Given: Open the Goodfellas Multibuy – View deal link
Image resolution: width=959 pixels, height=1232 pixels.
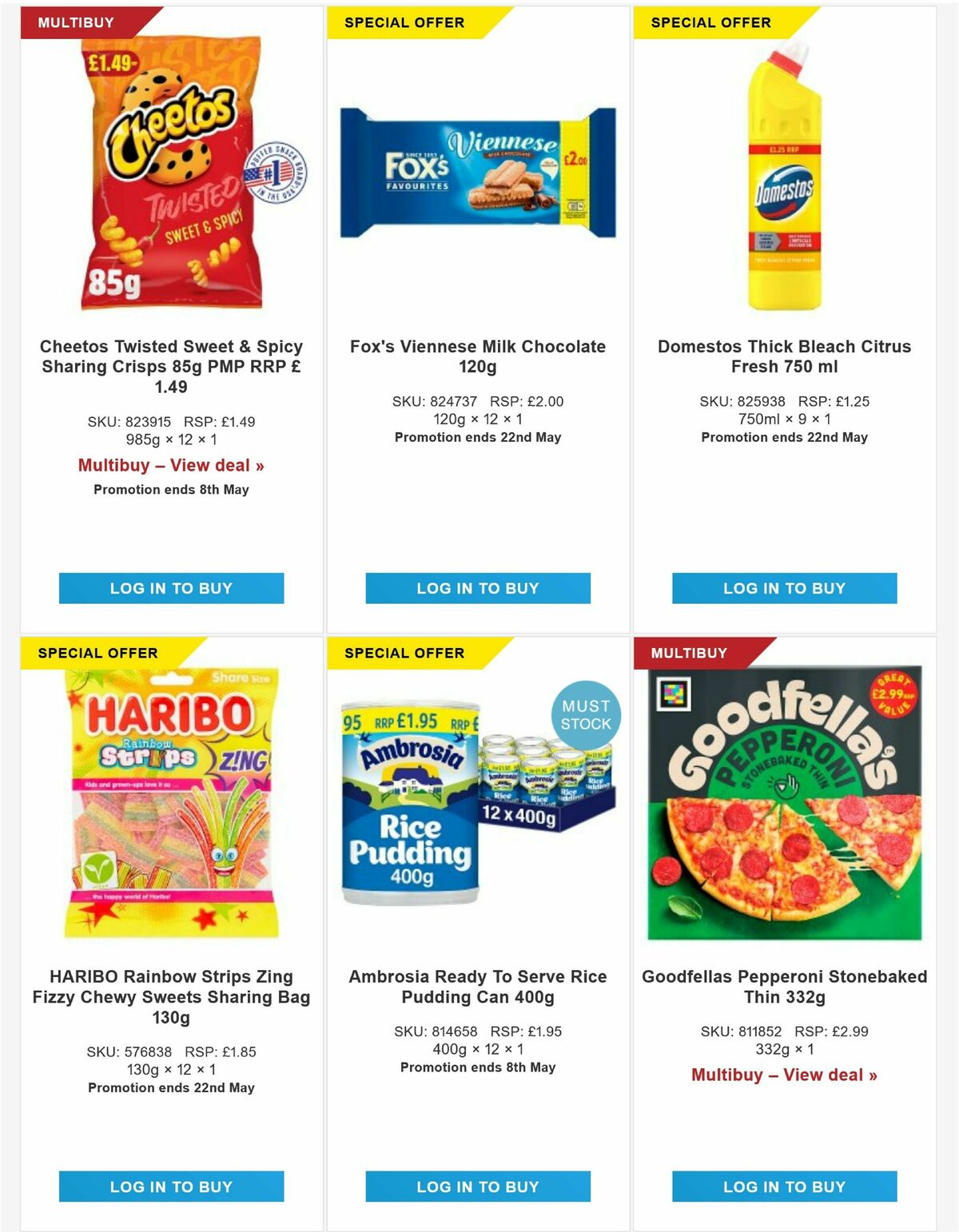Looking at the screenshot, I should click(784, 1075).
